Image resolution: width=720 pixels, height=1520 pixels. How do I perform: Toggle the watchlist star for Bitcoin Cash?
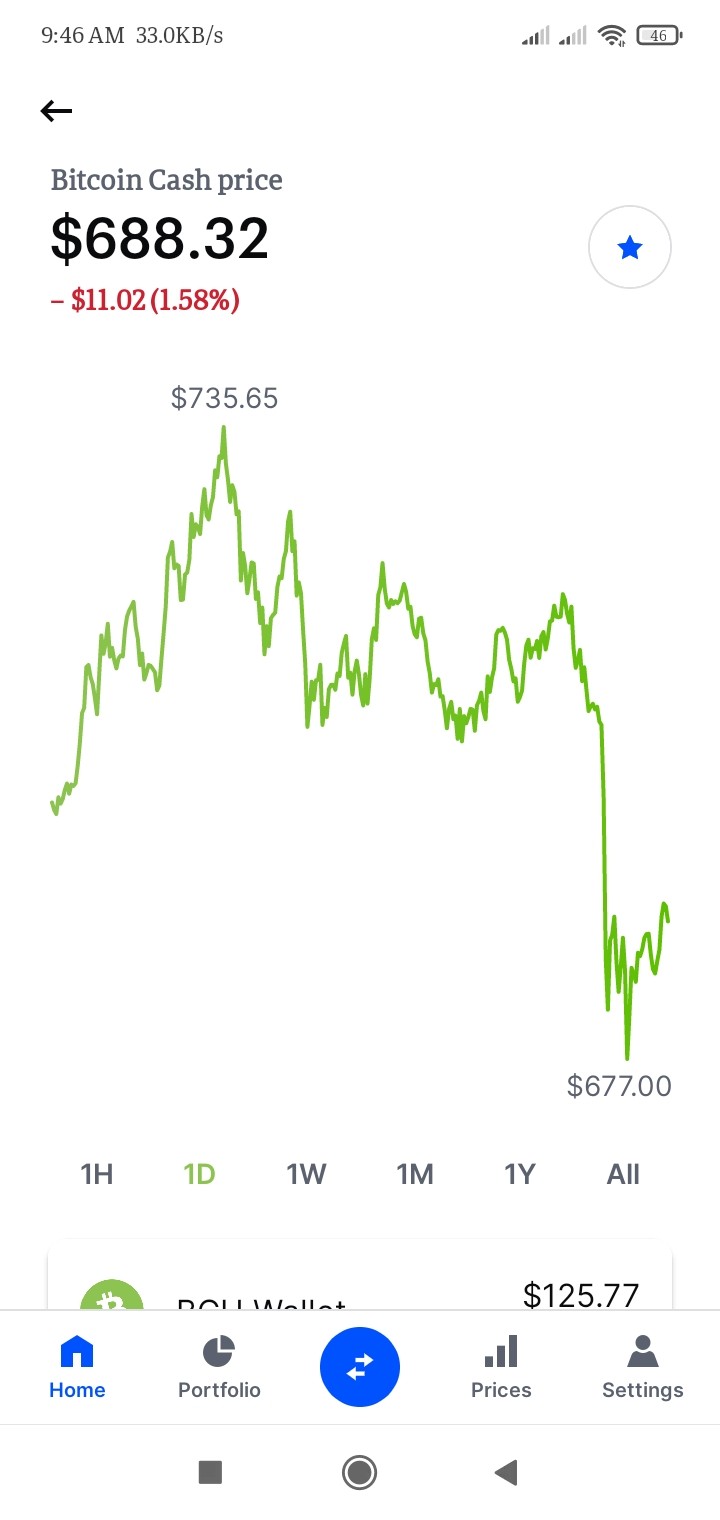coord(630,247)
